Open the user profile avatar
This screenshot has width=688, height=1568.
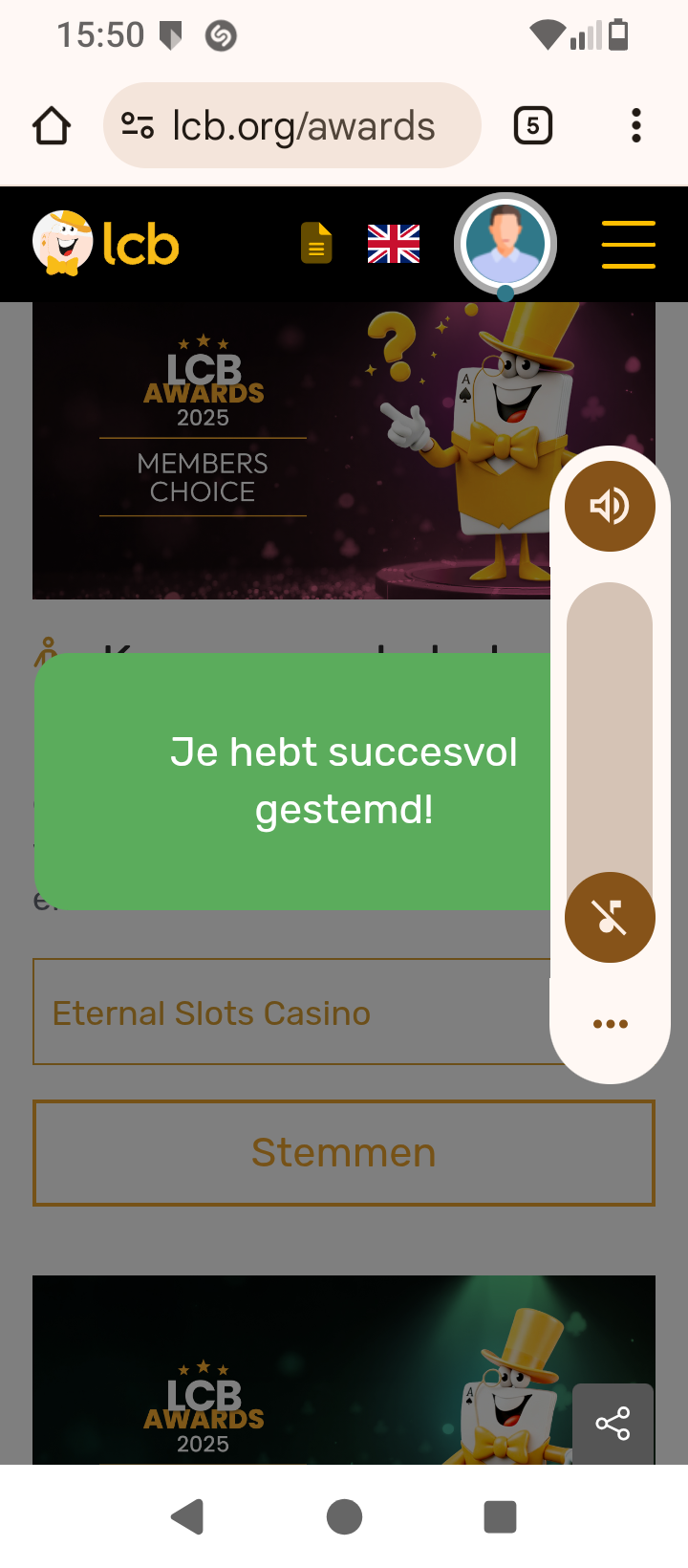point(505,244)
